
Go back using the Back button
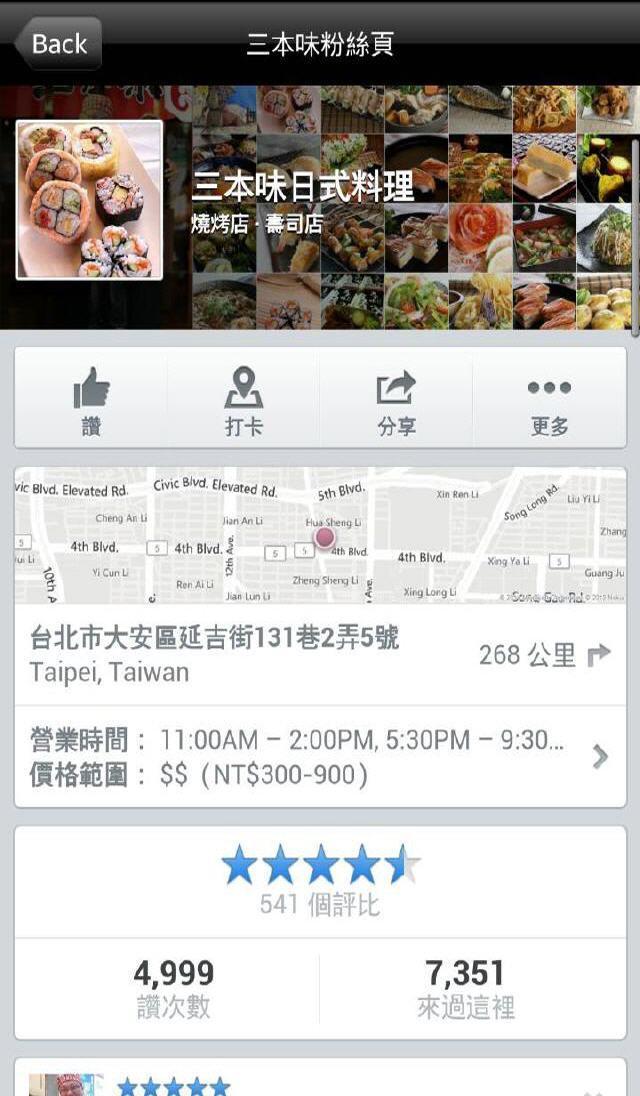tap(59, 43)
